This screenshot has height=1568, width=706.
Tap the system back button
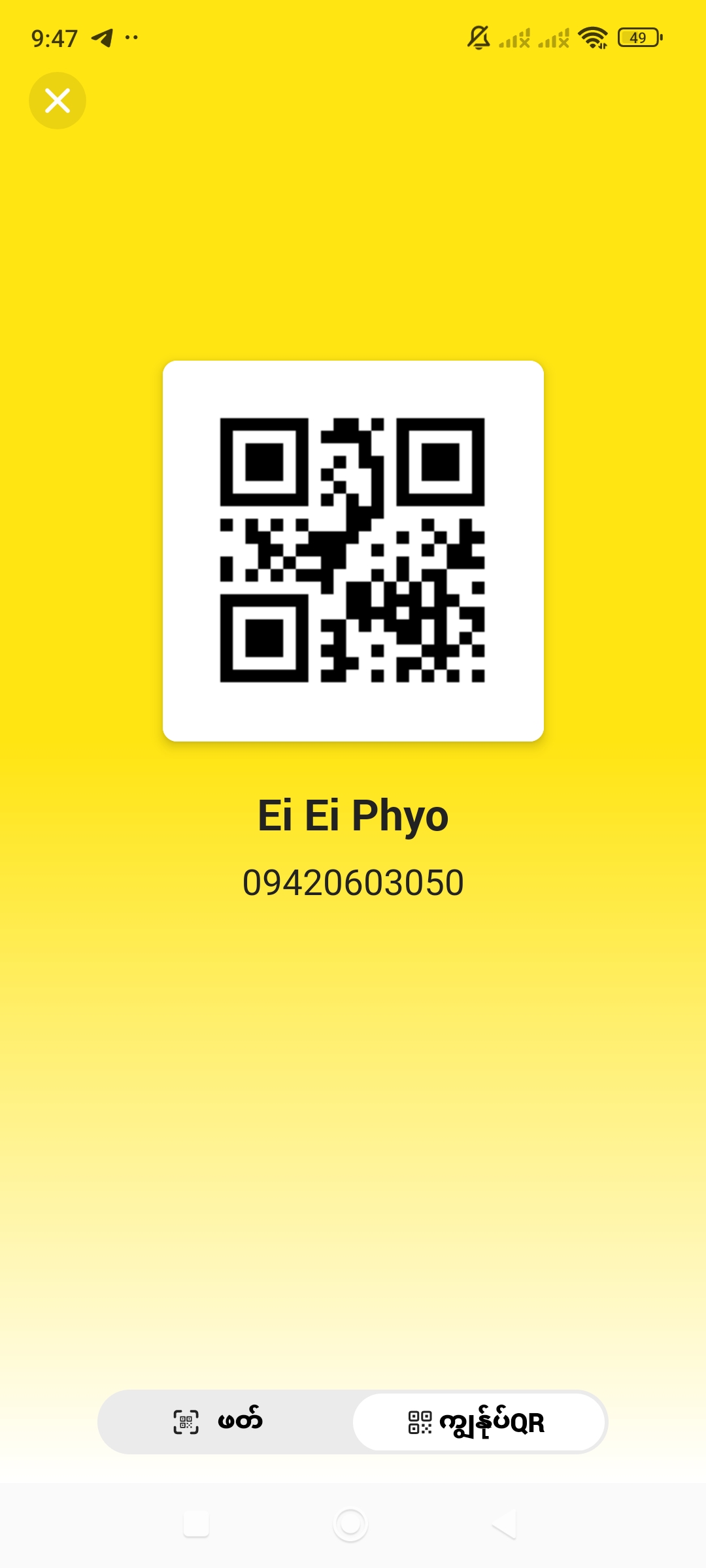pos(505,1524)
